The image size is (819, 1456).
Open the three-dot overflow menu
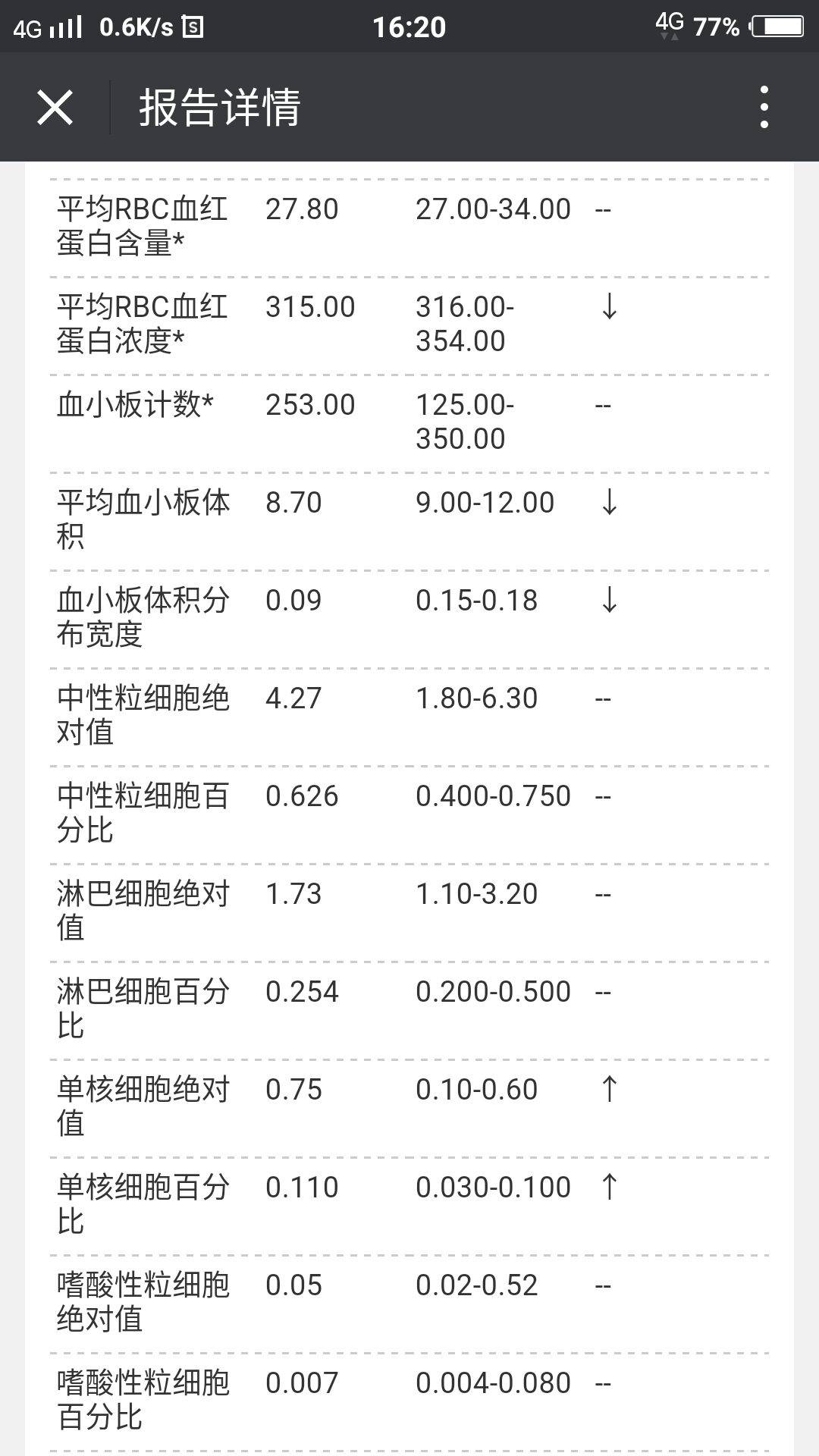click(x=764, y=107)
